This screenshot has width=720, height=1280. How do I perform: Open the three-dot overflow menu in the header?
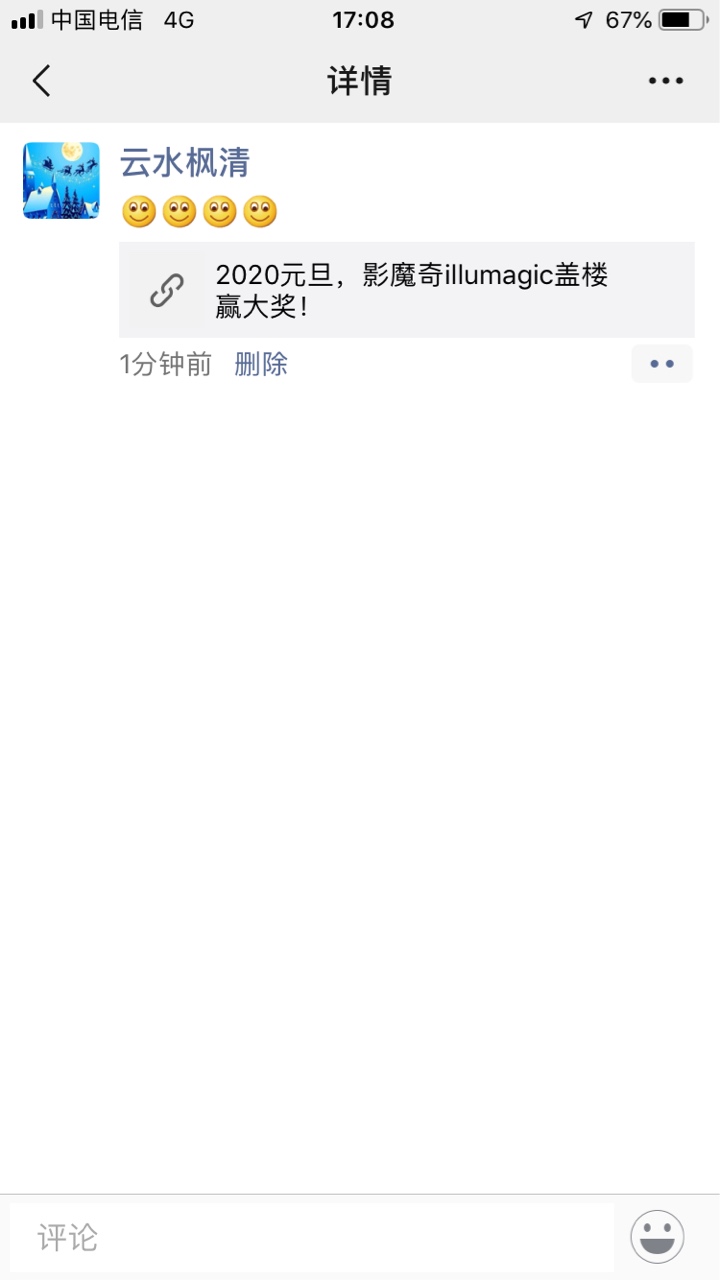tap(665, 81)
